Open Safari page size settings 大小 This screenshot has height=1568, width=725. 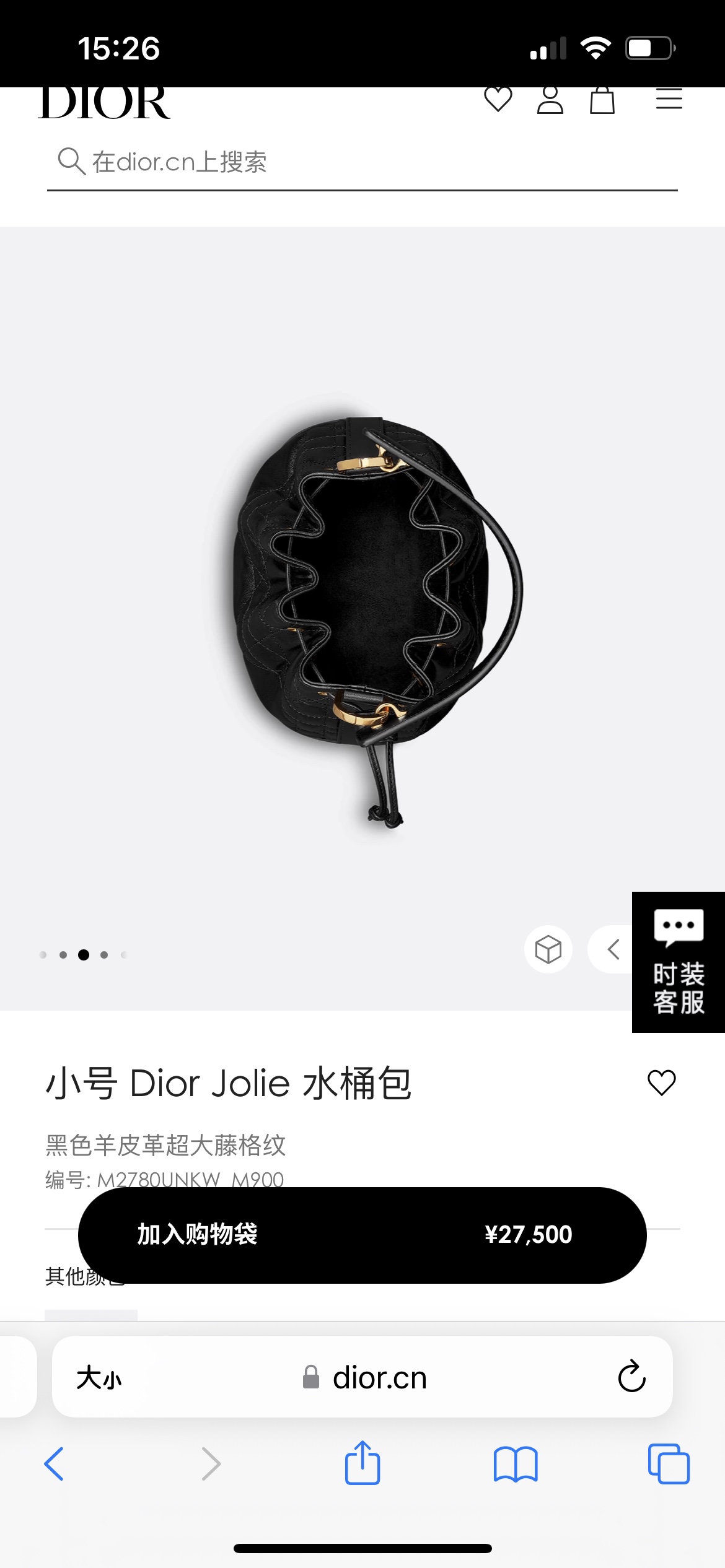point(99,1378)
